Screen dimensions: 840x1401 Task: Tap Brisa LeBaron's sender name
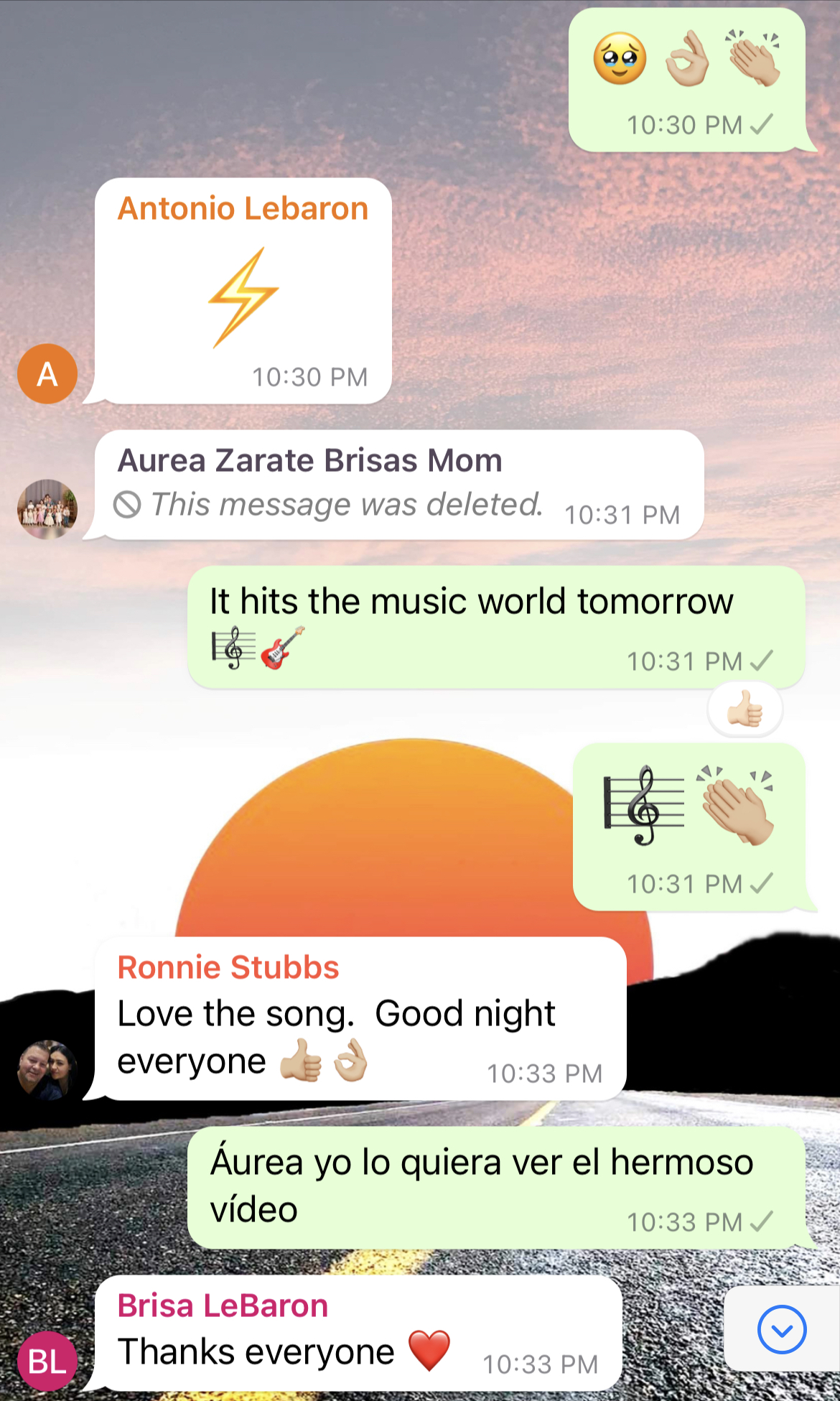[x=223, y=1305]
